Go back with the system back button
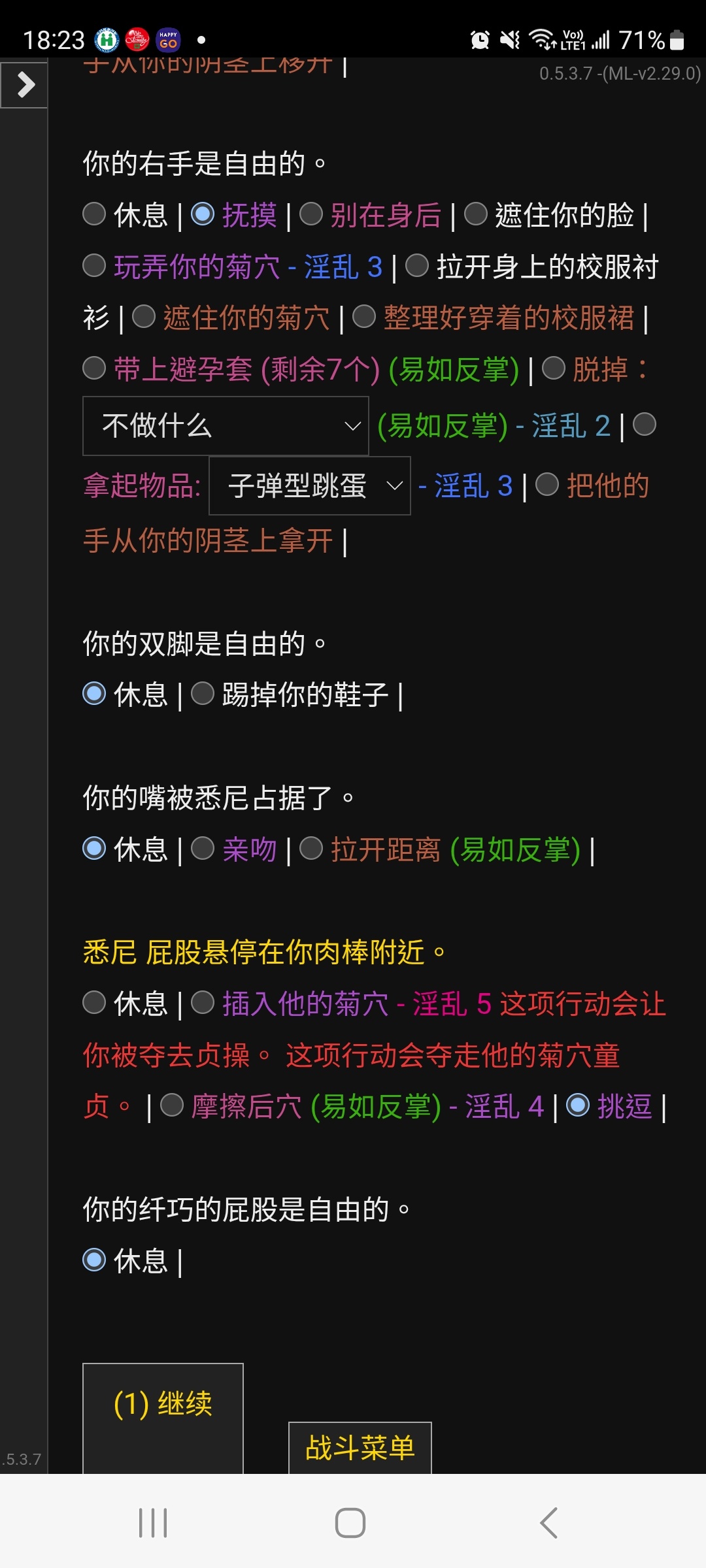Image resolution: width=706 pixels, height=1568 pixels. point(549,1523)
